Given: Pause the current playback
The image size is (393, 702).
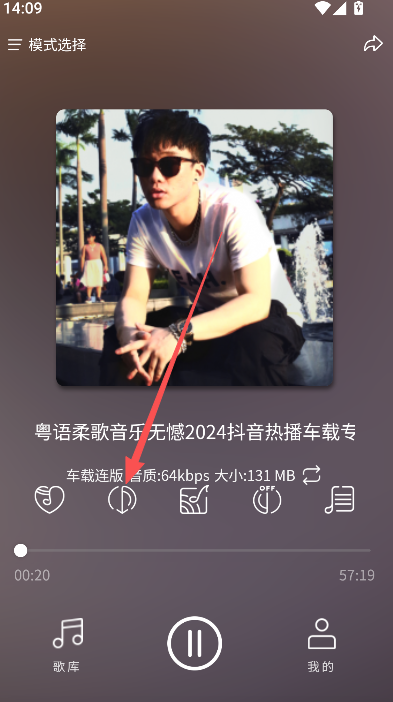Looking at the screenshot, I should click(194, 643).
